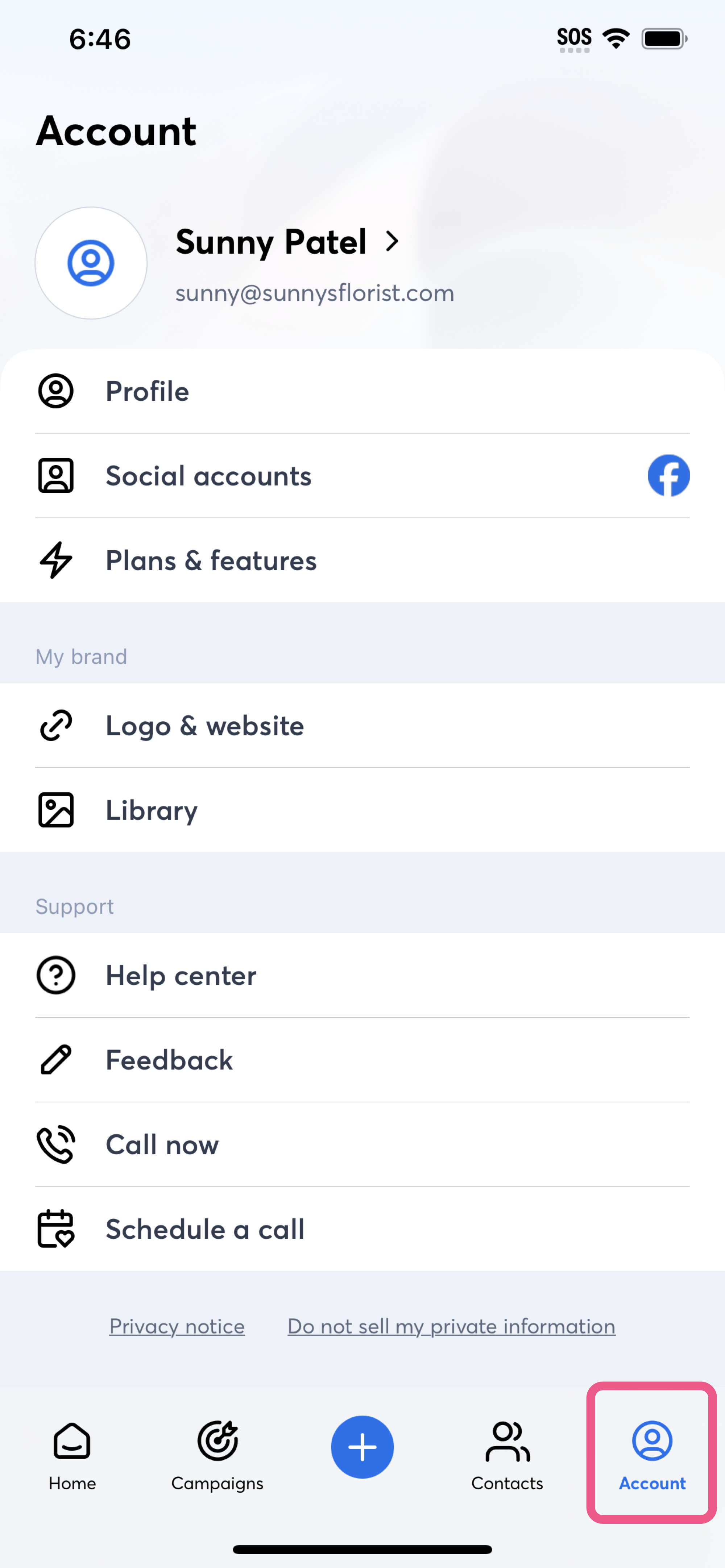Screen dimensions: 725x1568
Task: Switch to the Home tab
Action: 72,1456
